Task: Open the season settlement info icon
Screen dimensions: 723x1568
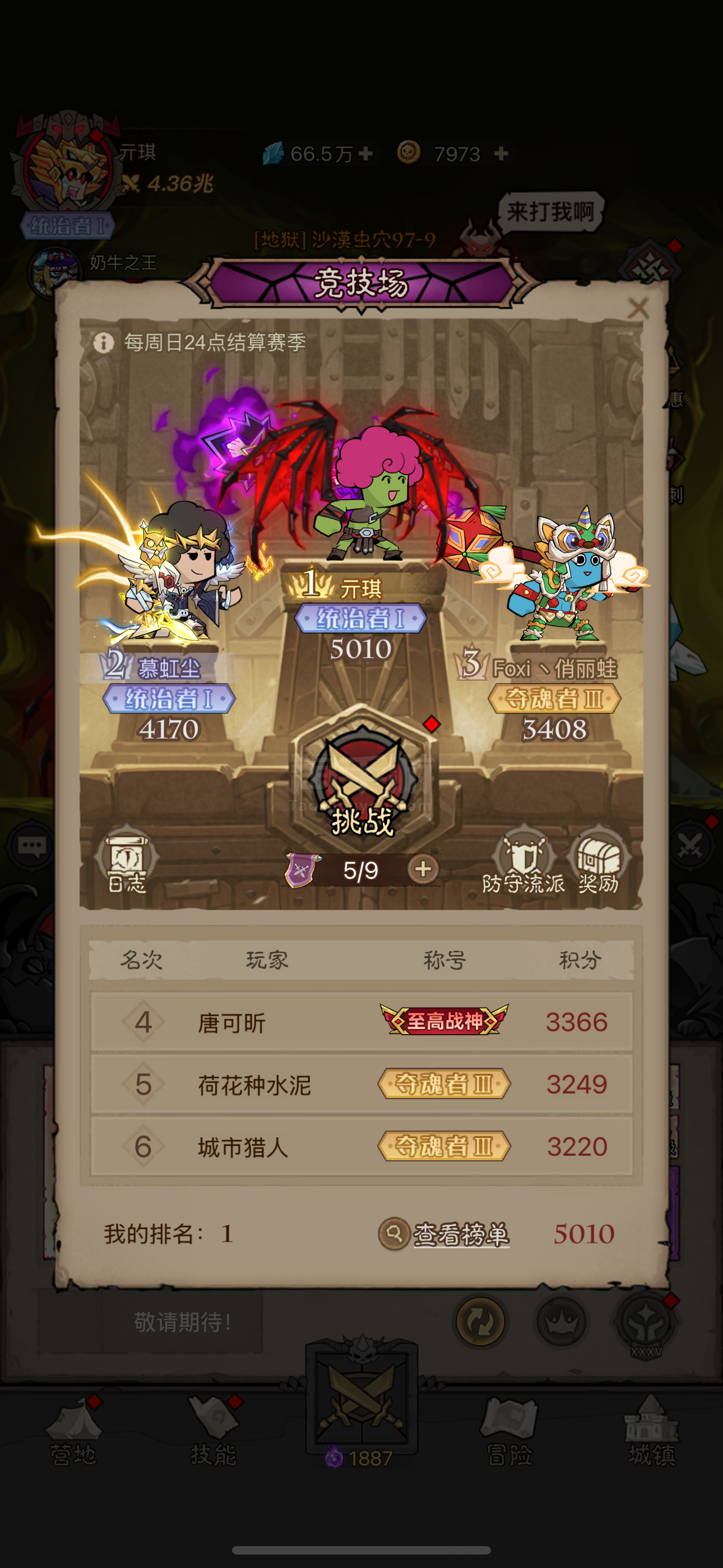Action: coord(104,343)
